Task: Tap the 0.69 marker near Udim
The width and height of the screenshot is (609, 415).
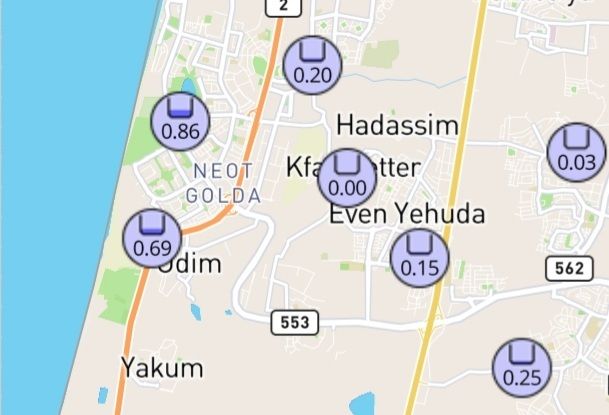Action: (152, 239)
